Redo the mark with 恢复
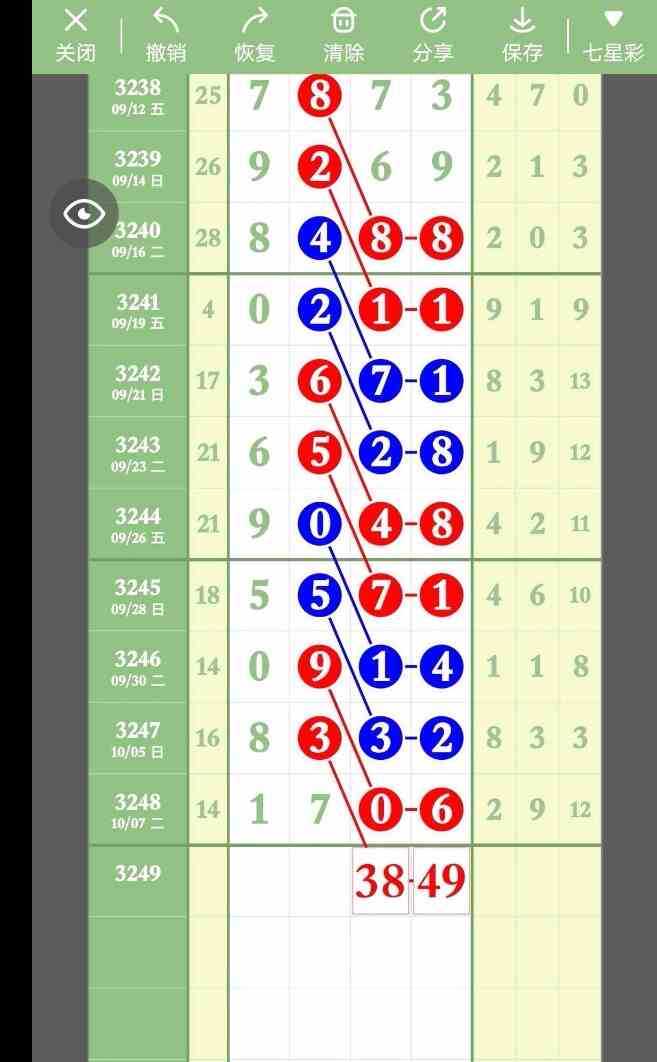657x1062 pixels. pyautogui.click(x=255, y=35)
